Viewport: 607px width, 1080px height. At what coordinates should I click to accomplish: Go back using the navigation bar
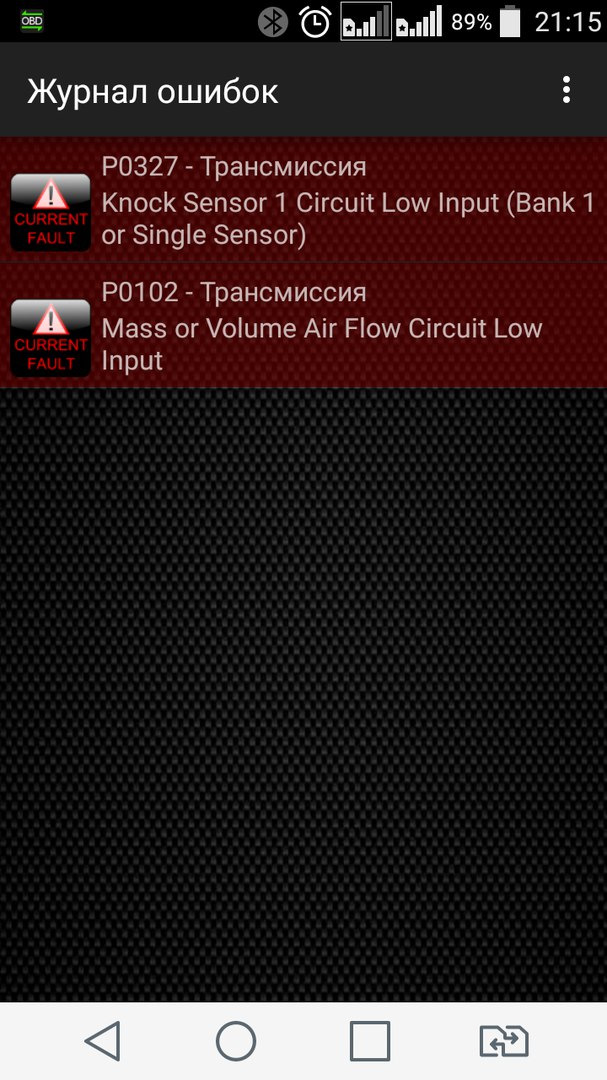point(102,1041)
